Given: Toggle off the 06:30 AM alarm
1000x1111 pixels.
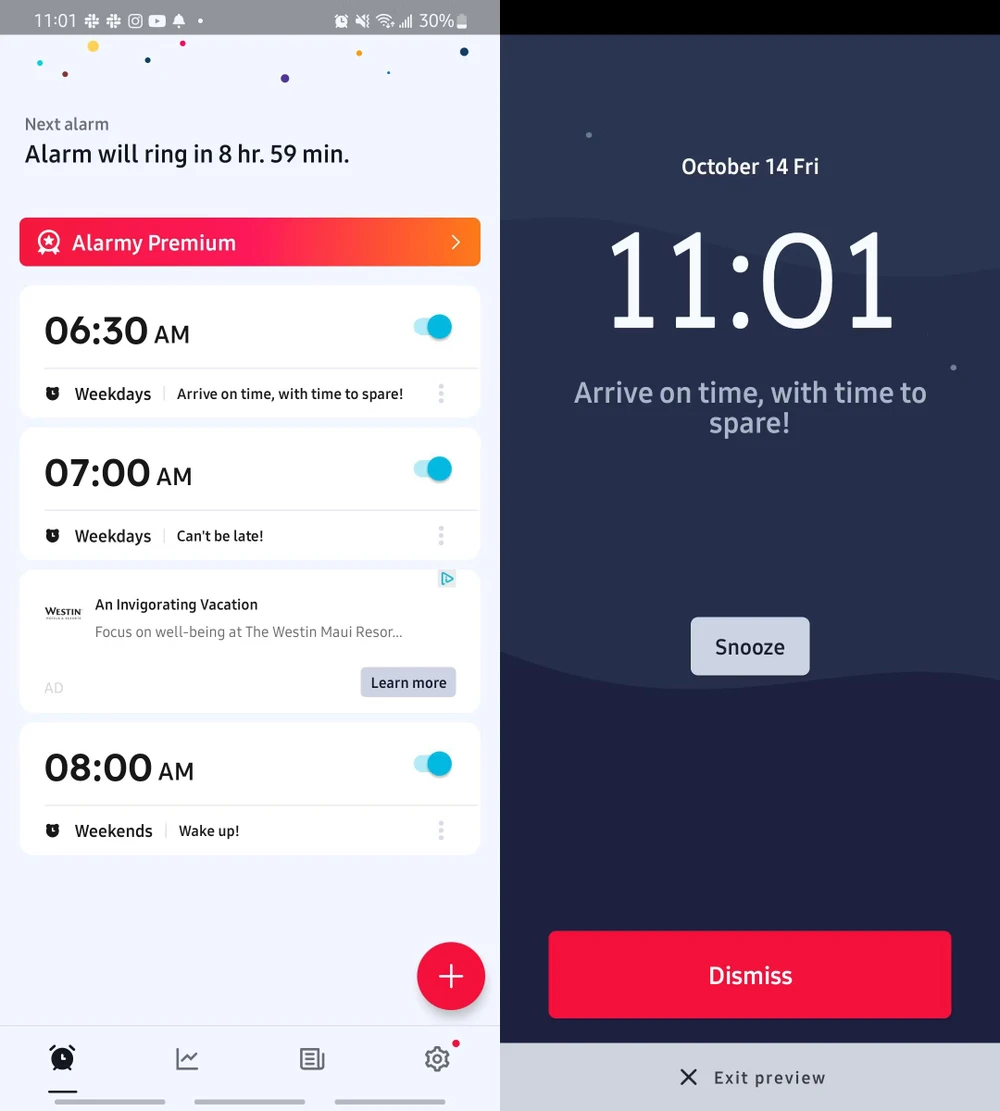Looking at the screenshot, I should (433, 327).
